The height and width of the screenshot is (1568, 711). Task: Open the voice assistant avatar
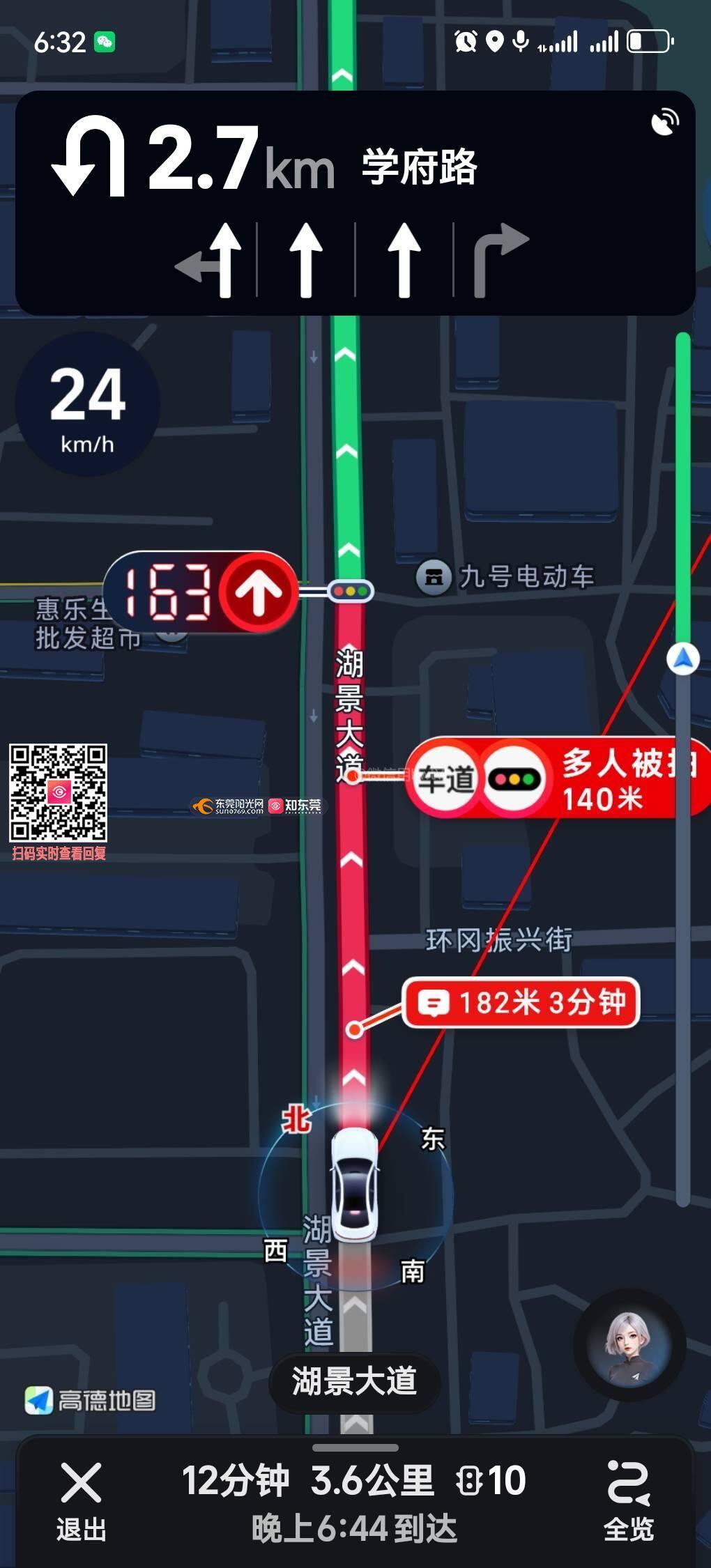[x=629, y=1345]
